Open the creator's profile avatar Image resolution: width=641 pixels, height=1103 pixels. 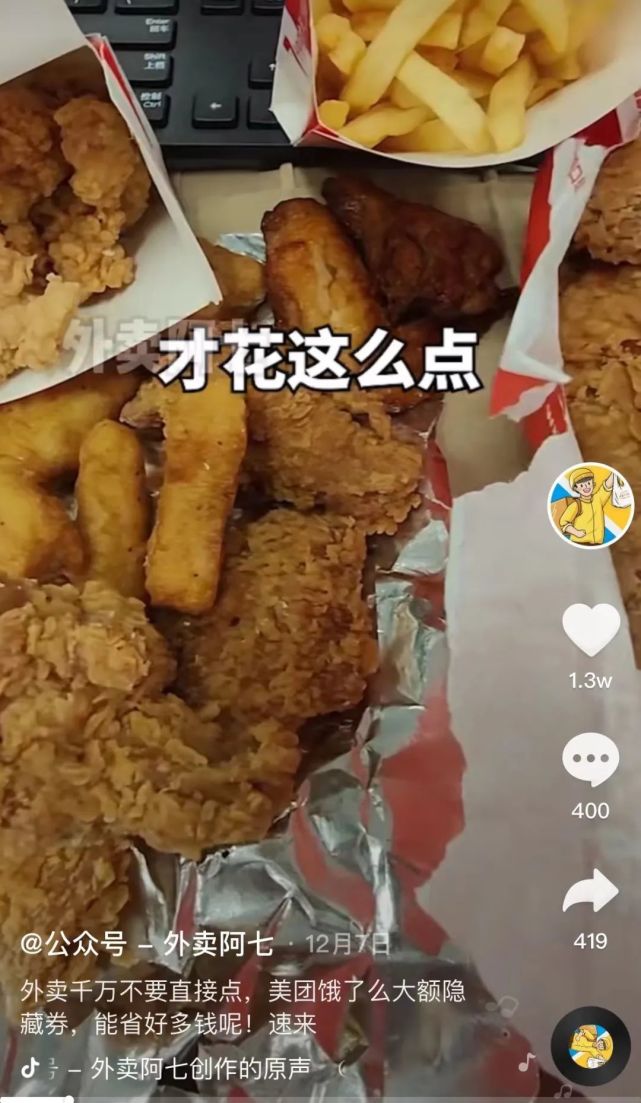click(590, 505)
